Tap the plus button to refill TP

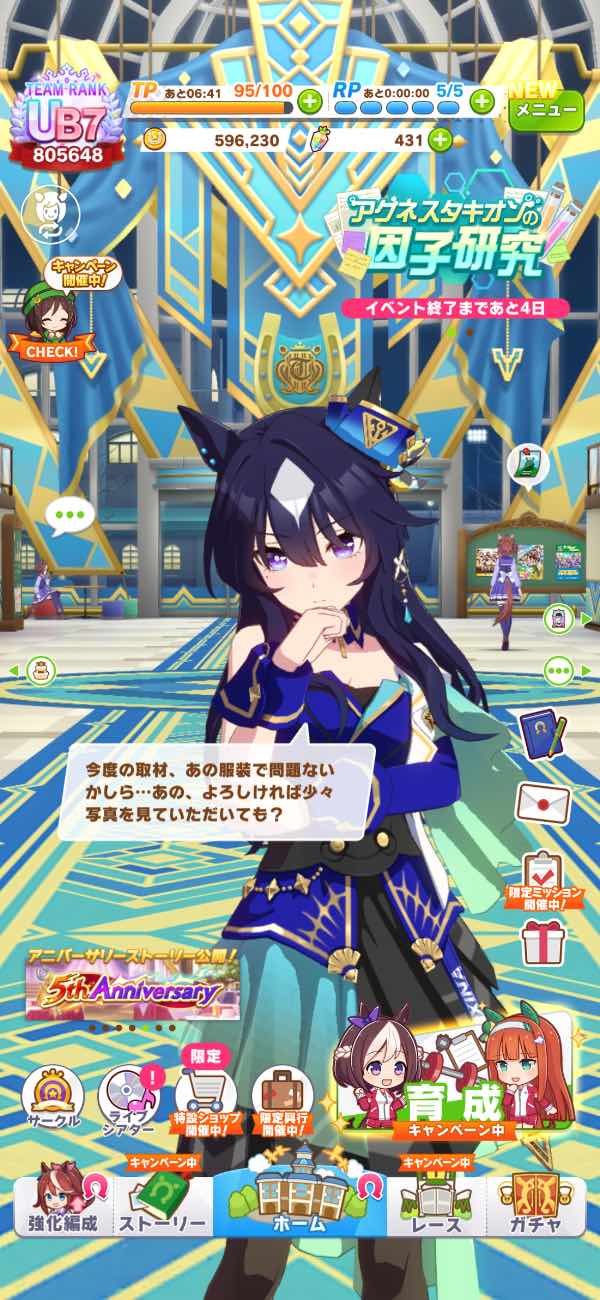[x=309, y=100]
